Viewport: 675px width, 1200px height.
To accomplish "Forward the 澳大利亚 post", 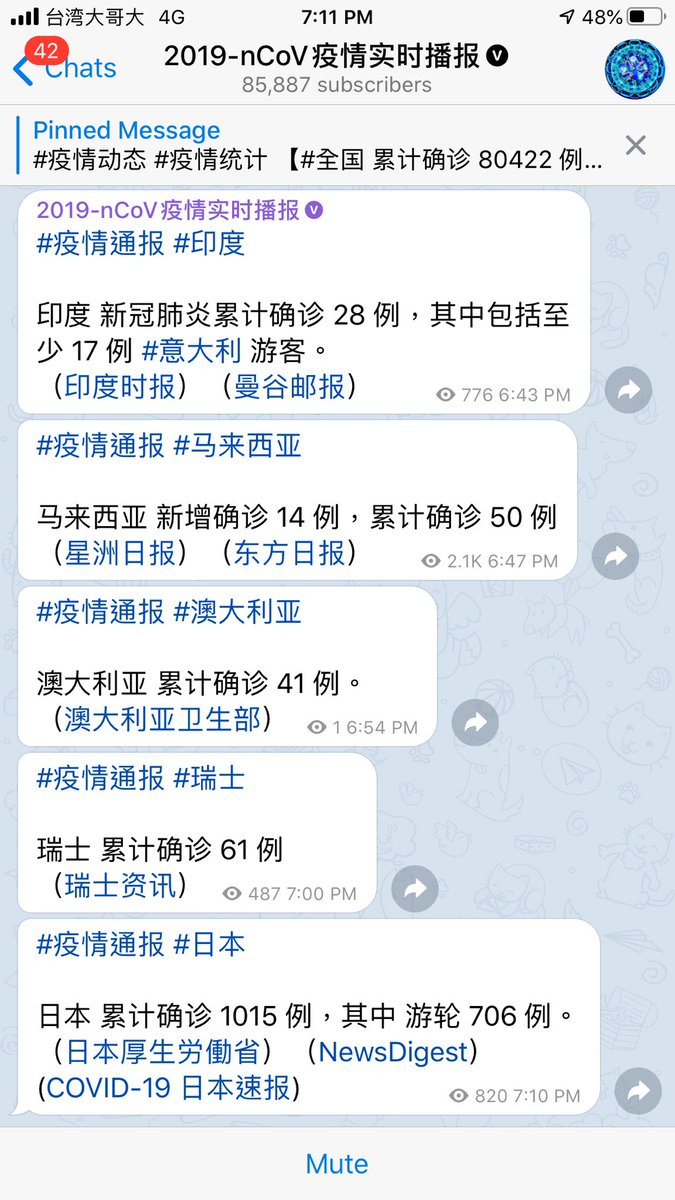I will point(475,722).
